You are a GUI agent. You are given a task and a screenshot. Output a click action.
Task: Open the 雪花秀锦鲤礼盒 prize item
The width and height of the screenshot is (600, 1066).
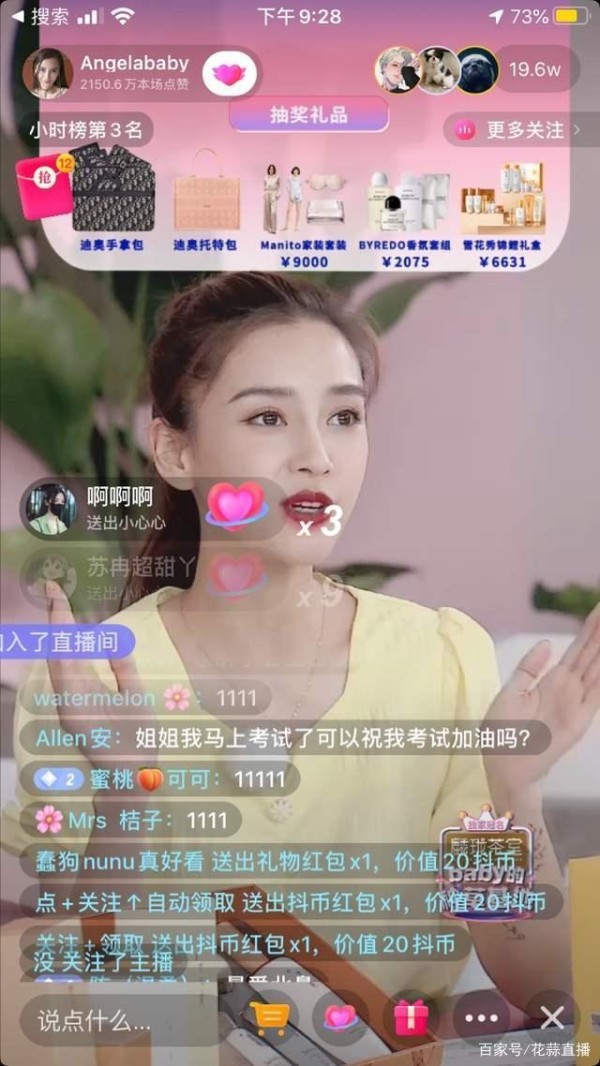503,205
